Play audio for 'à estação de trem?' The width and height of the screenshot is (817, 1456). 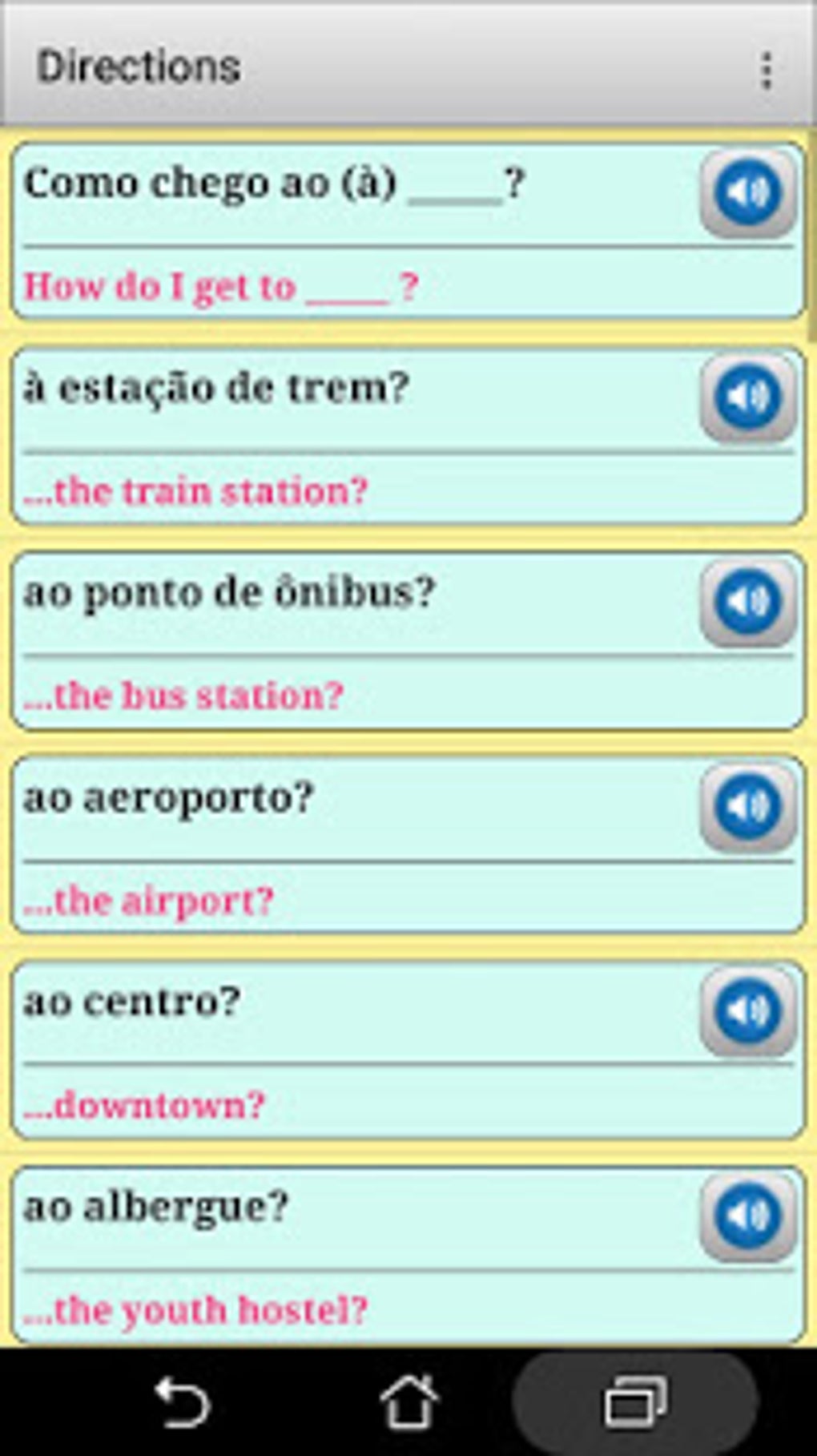[748, 397]
